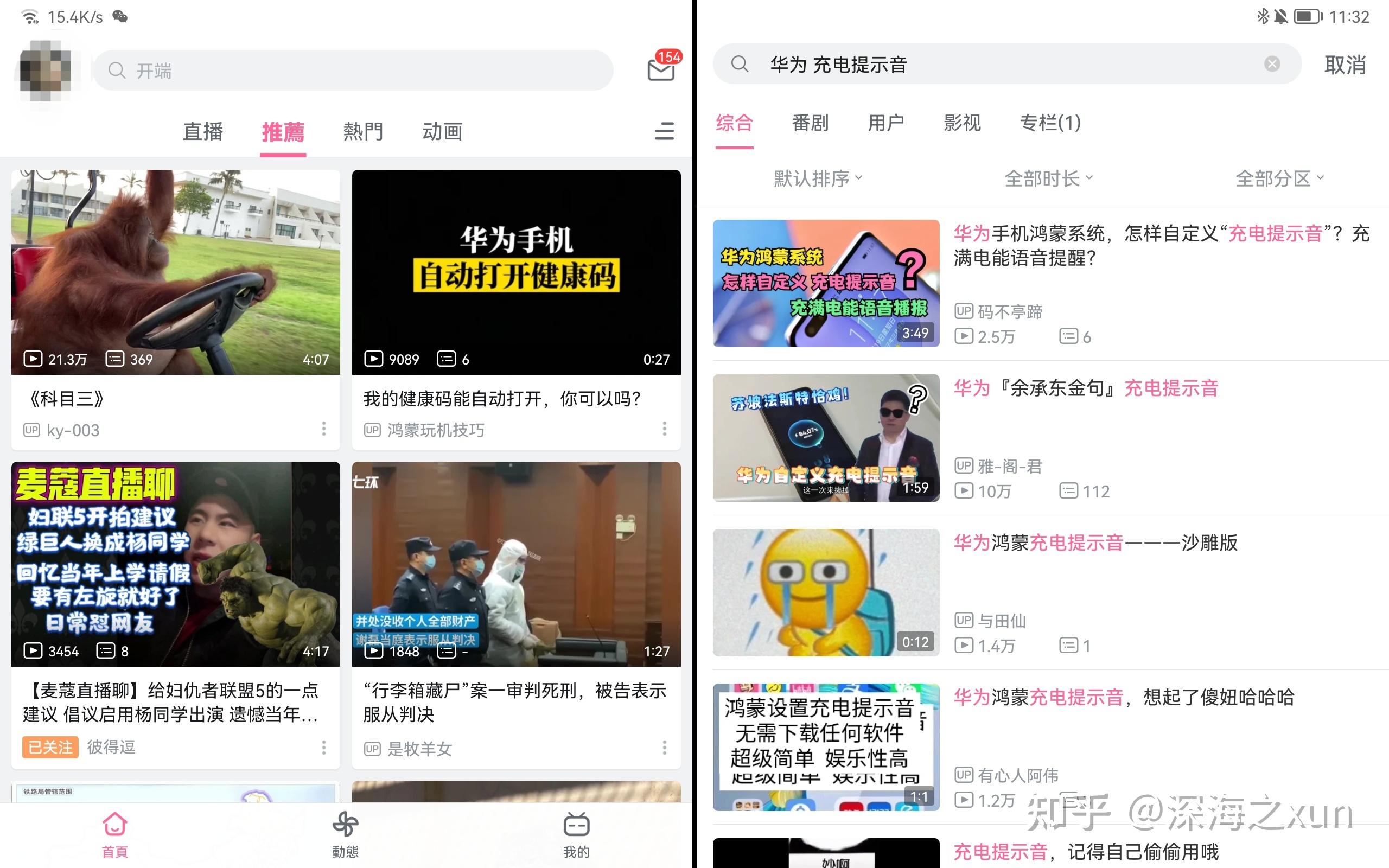Switch to the 直播 tab
The image size is (1389, 868).
203,131
